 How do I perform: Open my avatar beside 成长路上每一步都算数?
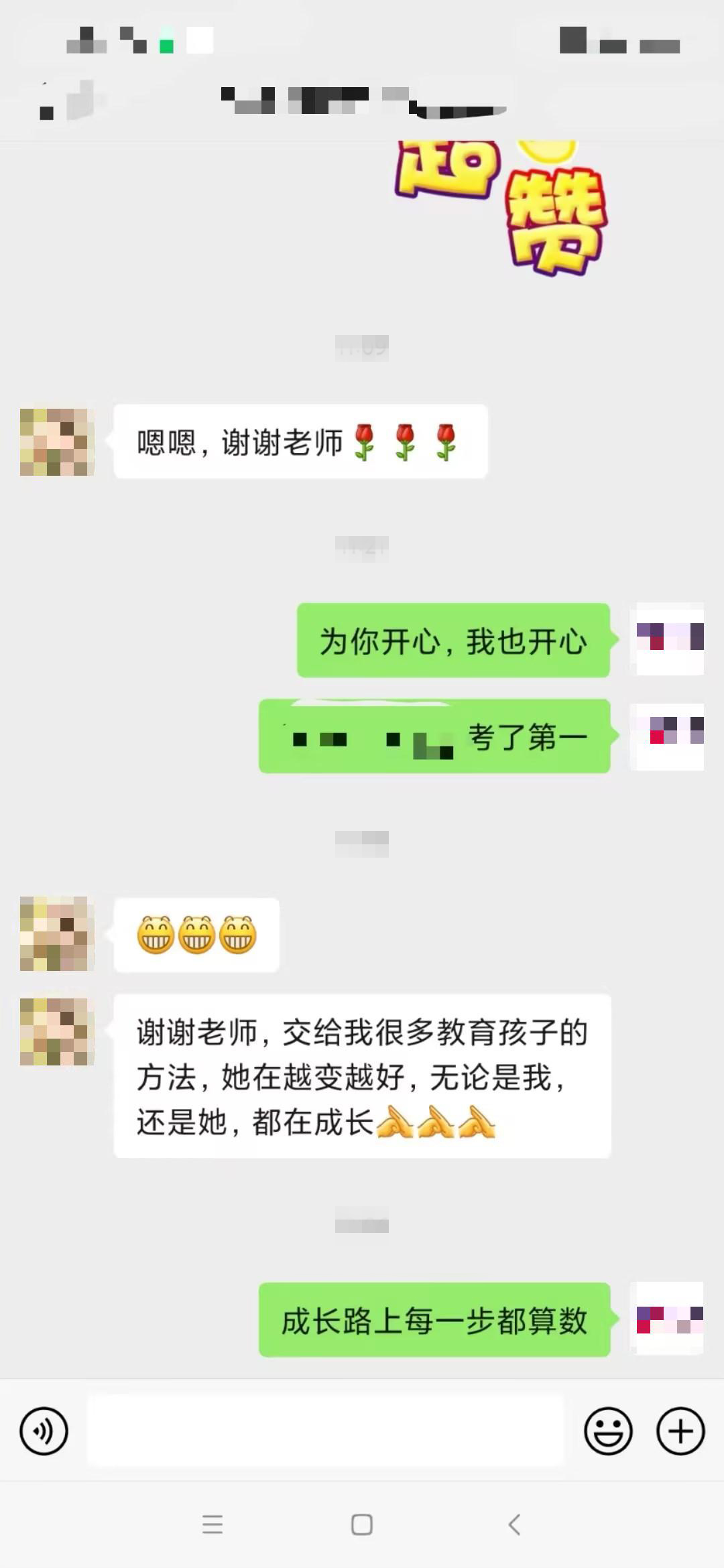click(669, 1319)
